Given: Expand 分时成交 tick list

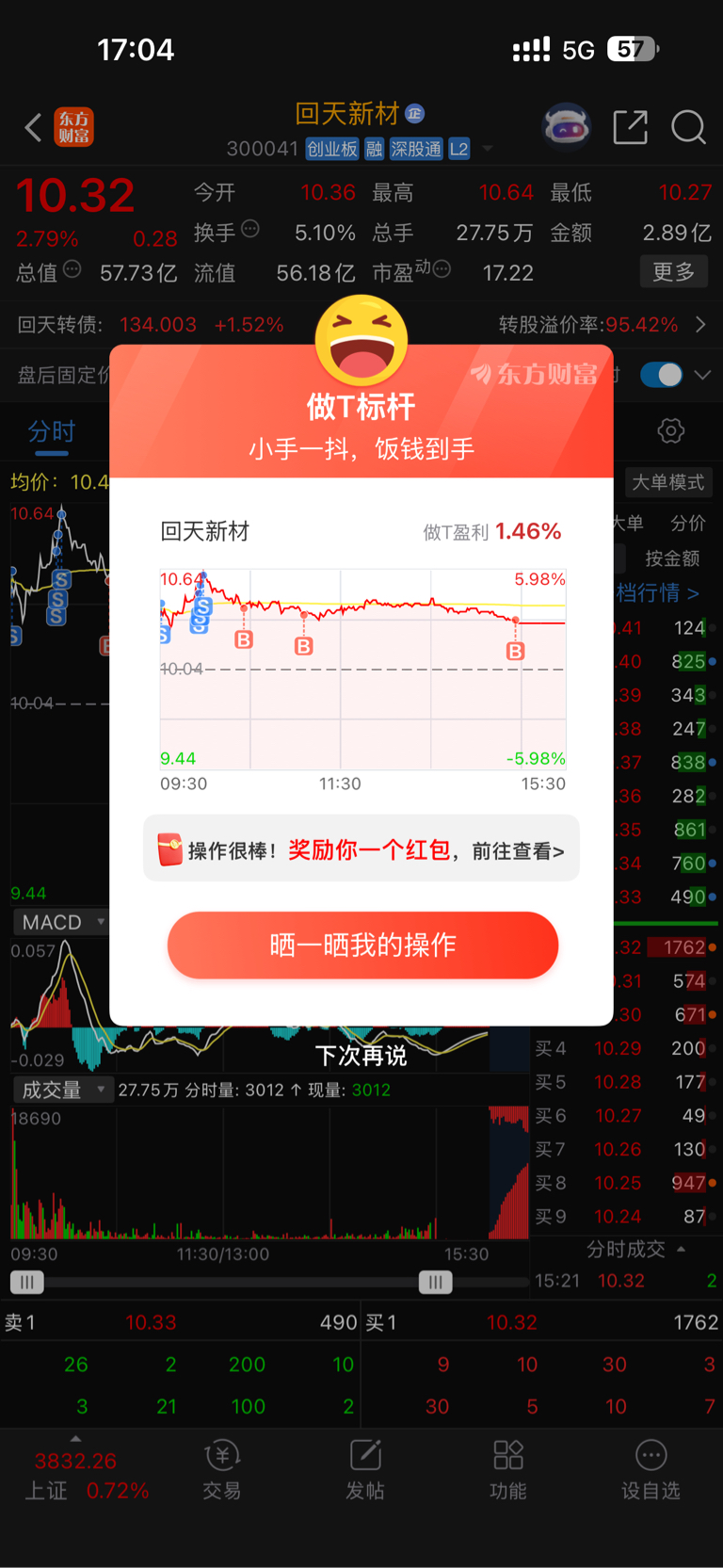Looking at the screenshot, I should (635, 1249).
